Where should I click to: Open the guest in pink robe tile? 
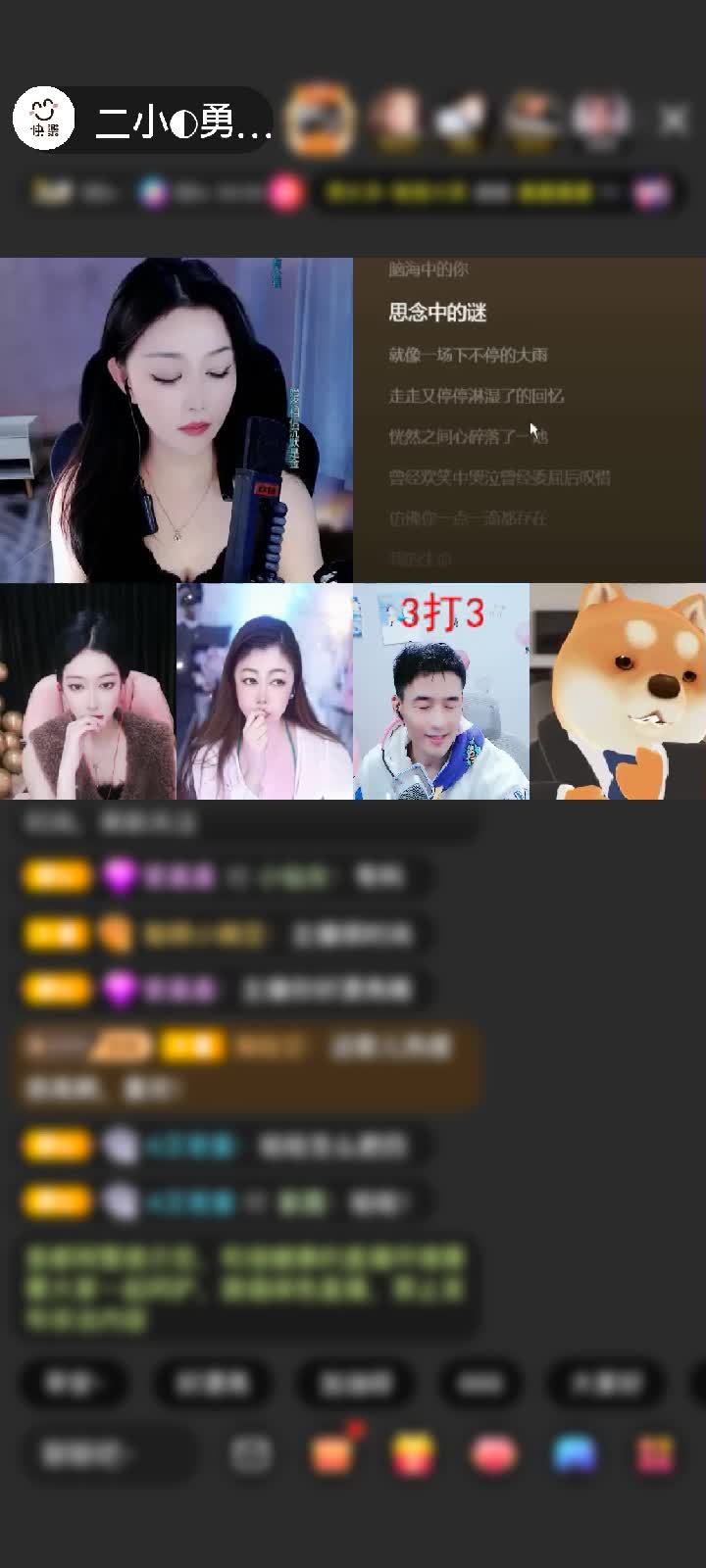pos(265,691)
